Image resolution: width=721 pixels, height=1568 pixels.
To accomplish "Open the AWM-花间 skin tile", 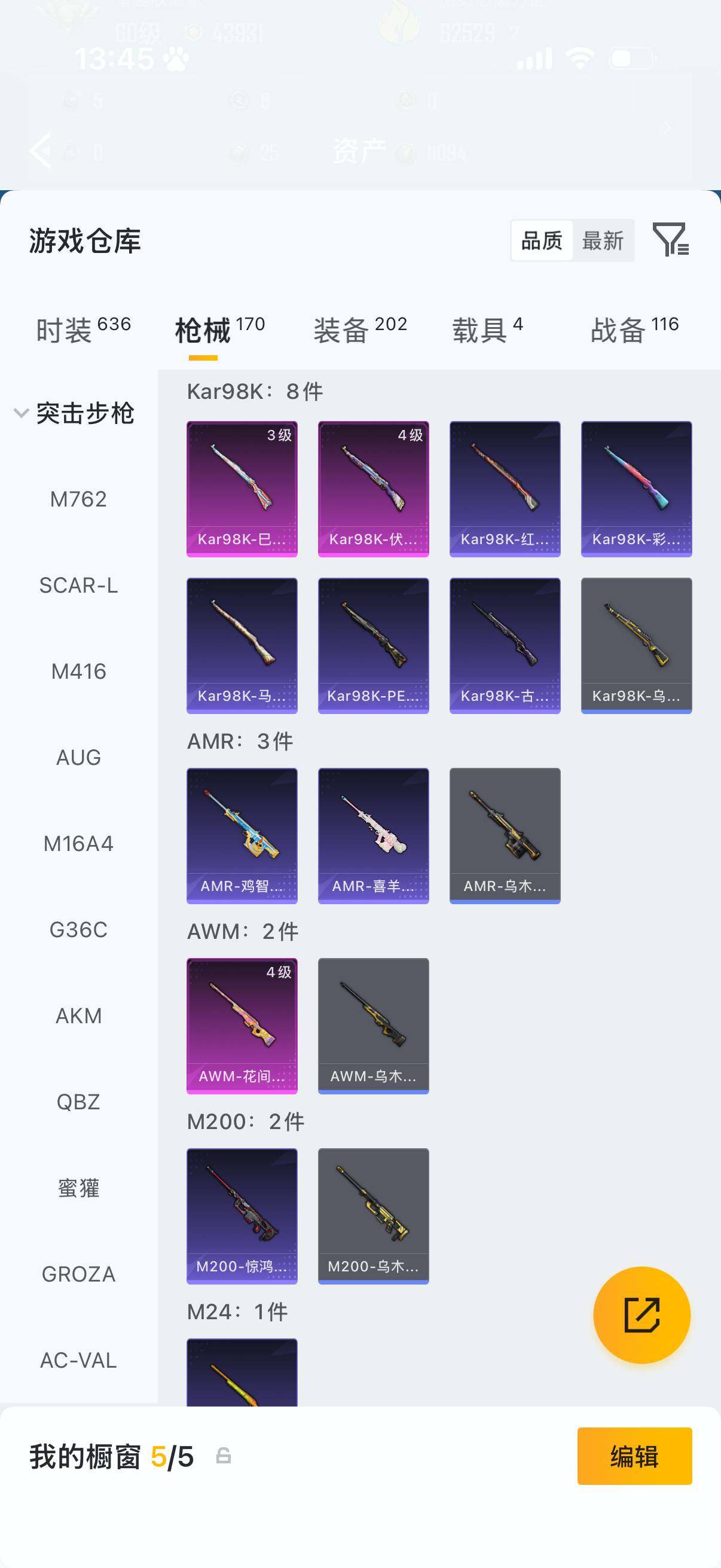I will tap(242, 1026).
